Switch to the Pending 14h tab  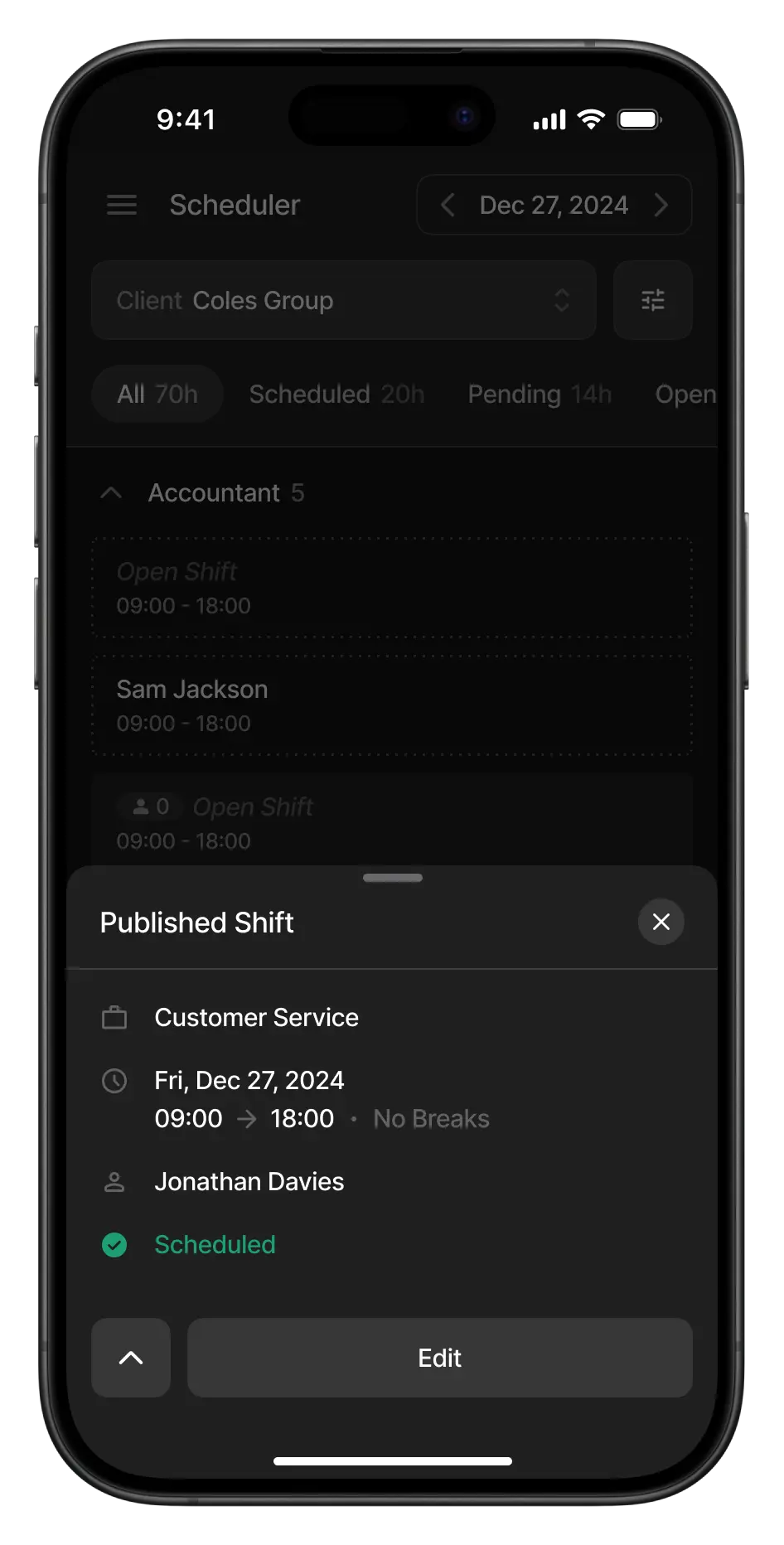[x=539, y=394]
